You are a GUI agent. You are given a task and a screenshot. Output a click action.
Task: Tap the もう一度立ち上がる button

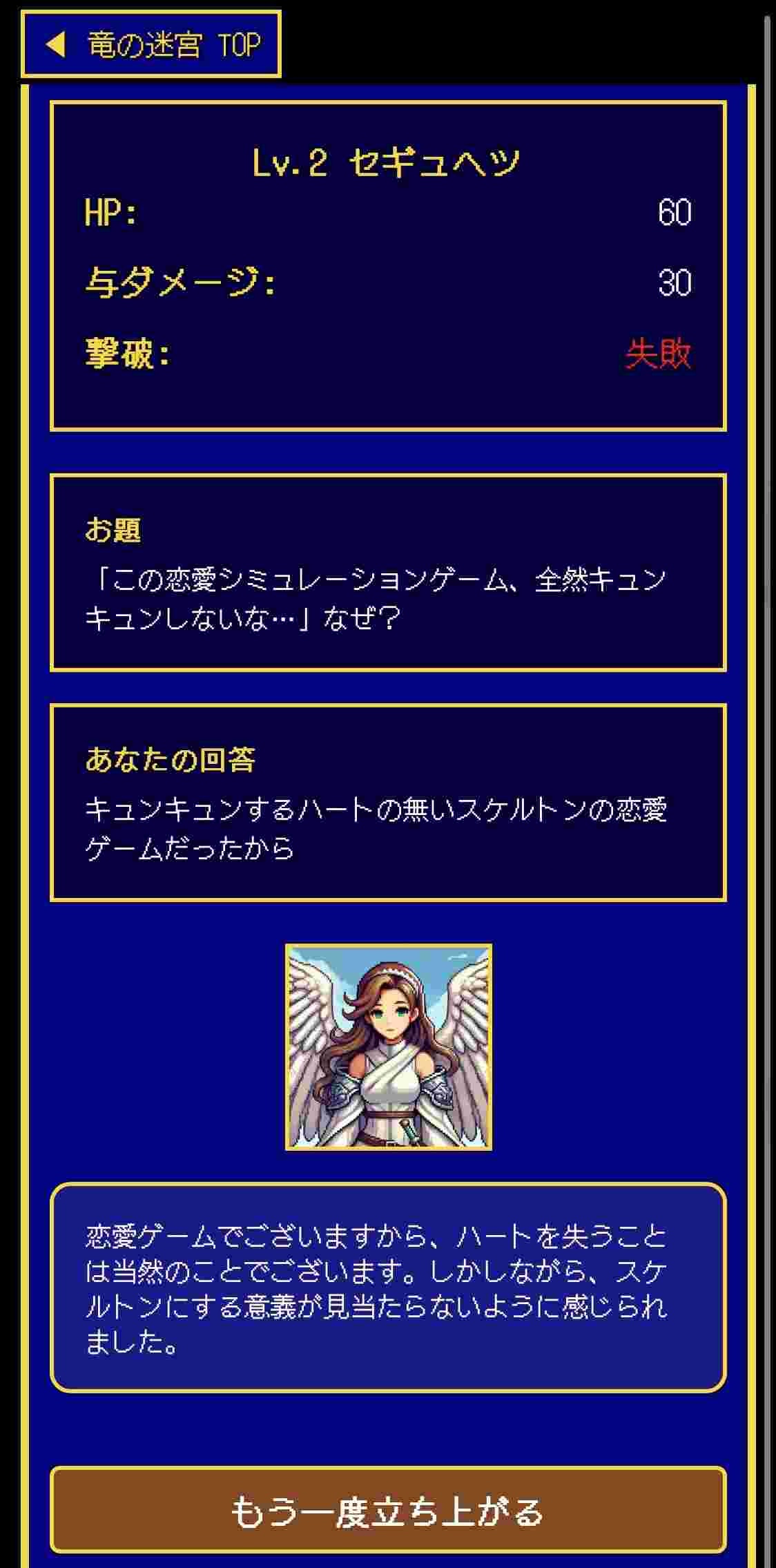(388, 1511)
